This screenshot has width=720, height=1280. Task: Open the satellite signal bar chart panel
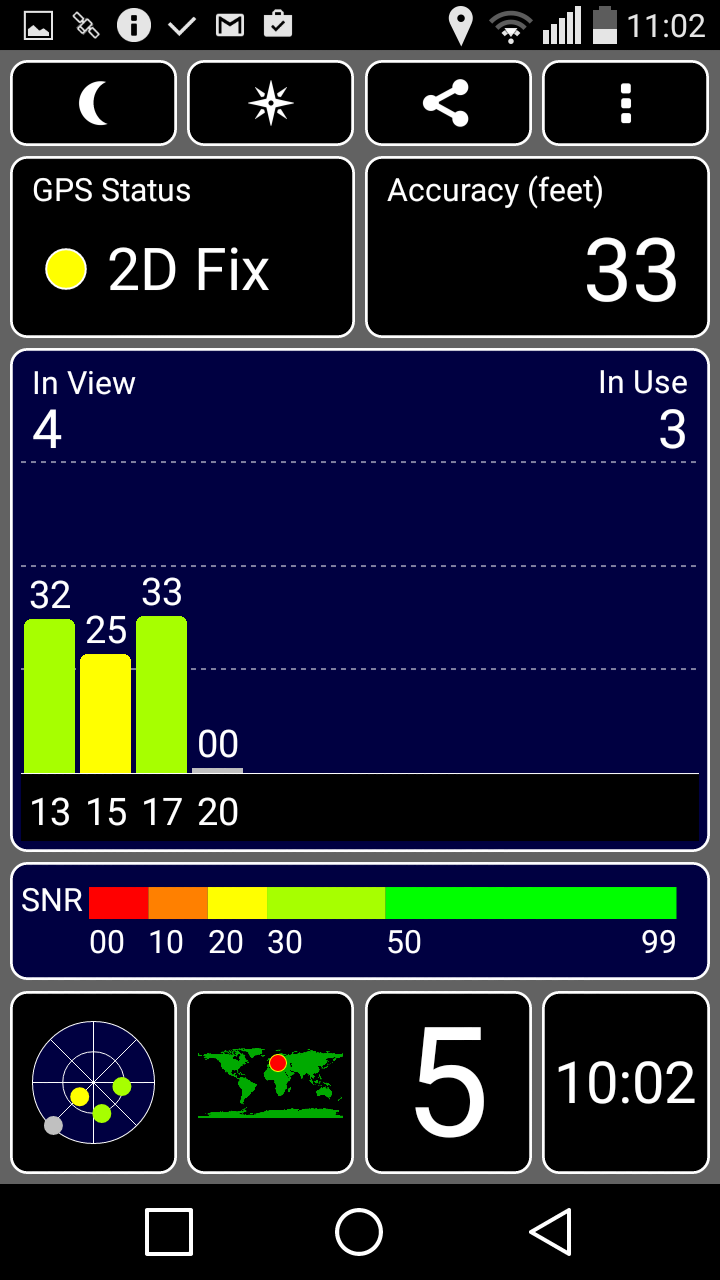pos(360,600)
